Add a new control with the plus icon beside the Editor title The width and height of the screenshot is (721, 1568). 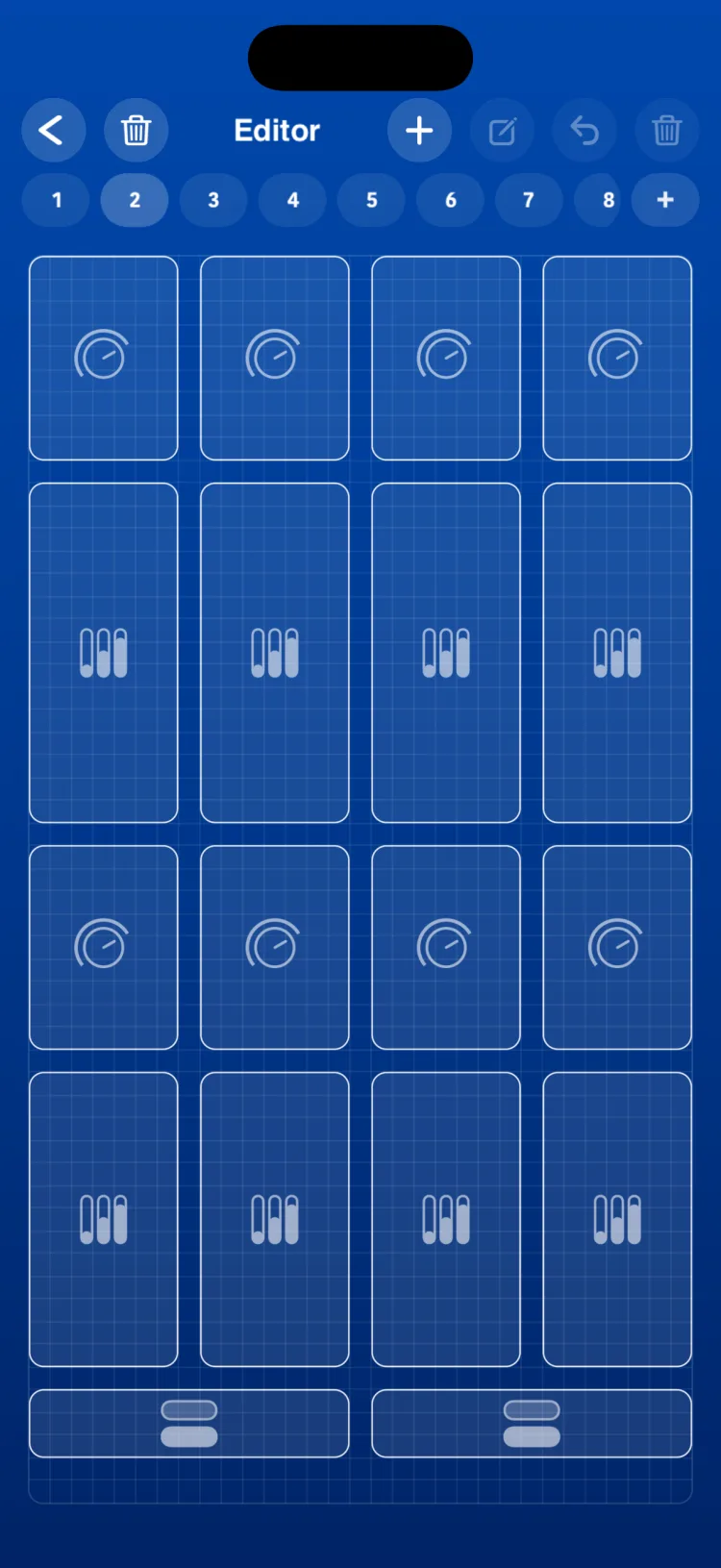419,130
